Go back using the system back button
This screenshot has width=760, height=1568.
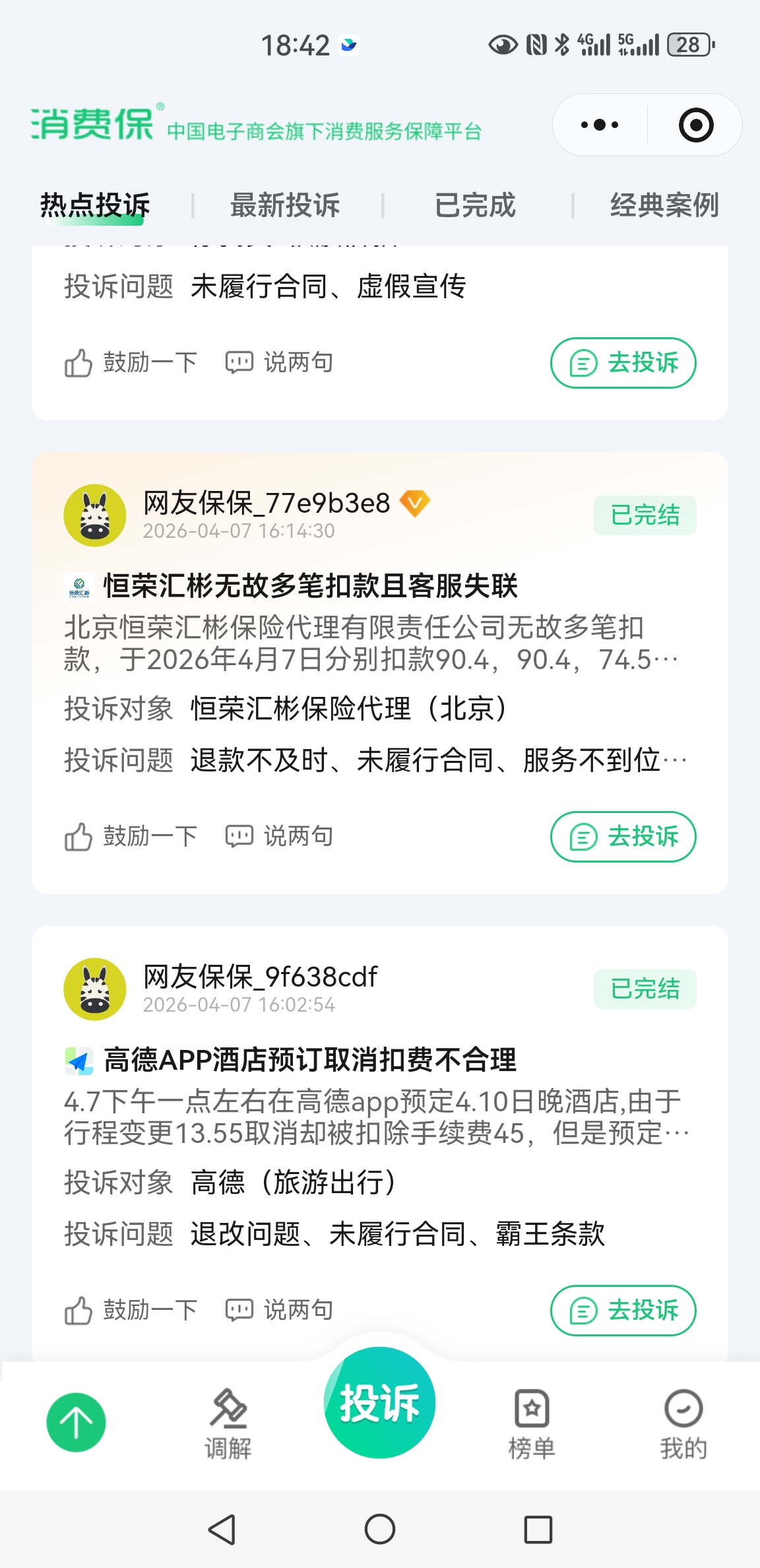(x=222, y=1529)
